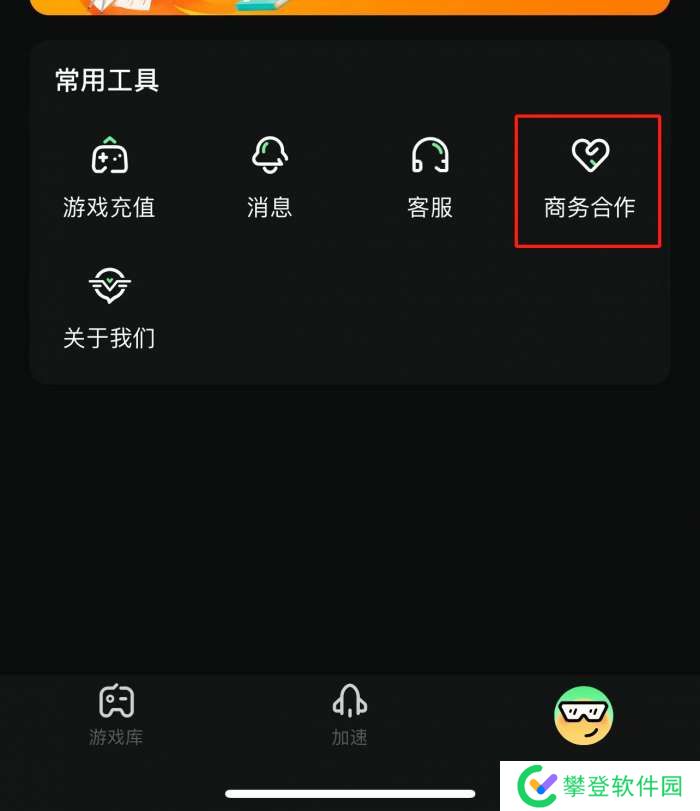Image resolution: width=700 pixels, height=811 pixels.
Task: Open 关于我们 about us page
Action: tap(109, 307)
